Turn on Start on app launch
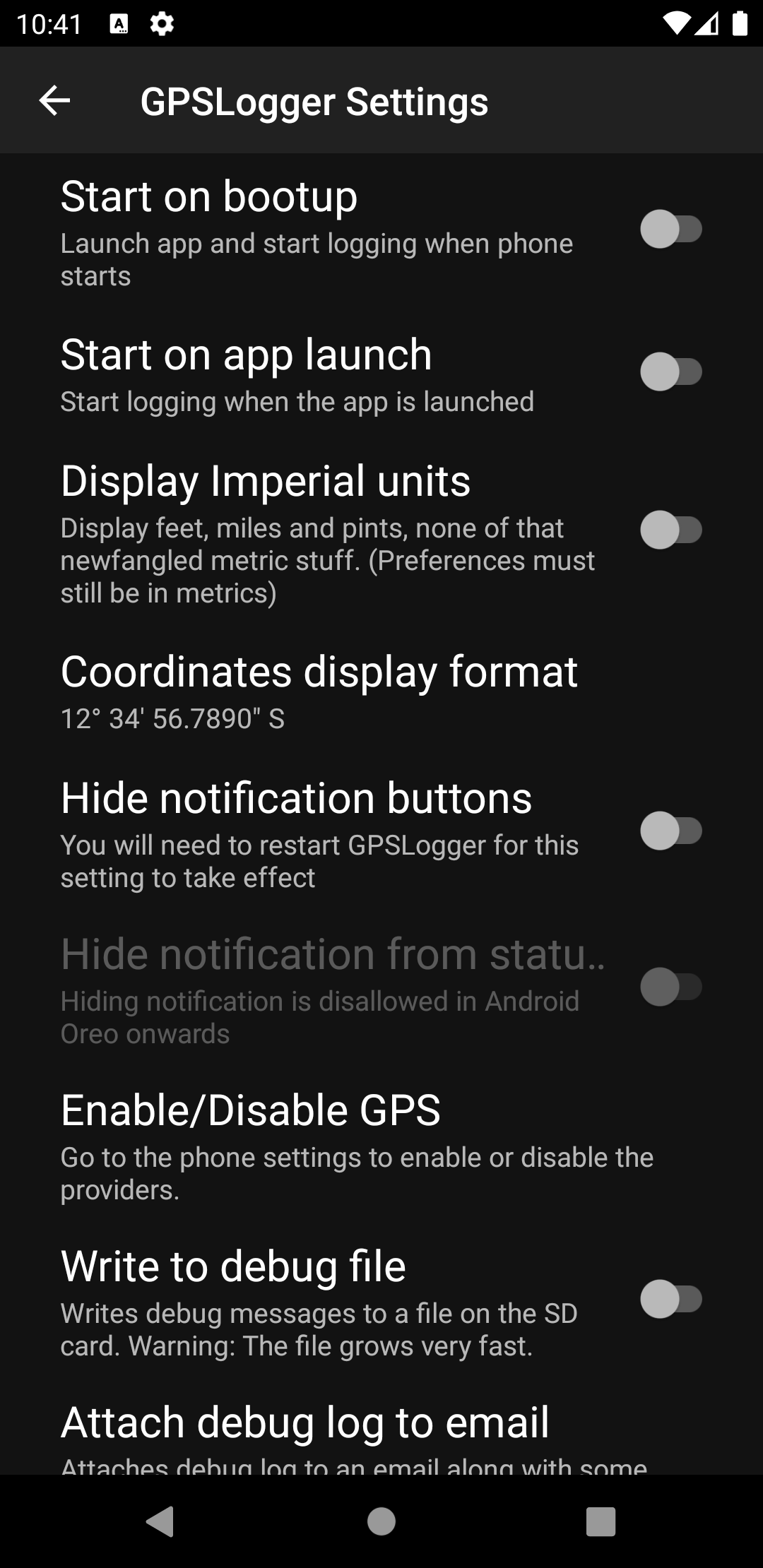 point(670,372)
